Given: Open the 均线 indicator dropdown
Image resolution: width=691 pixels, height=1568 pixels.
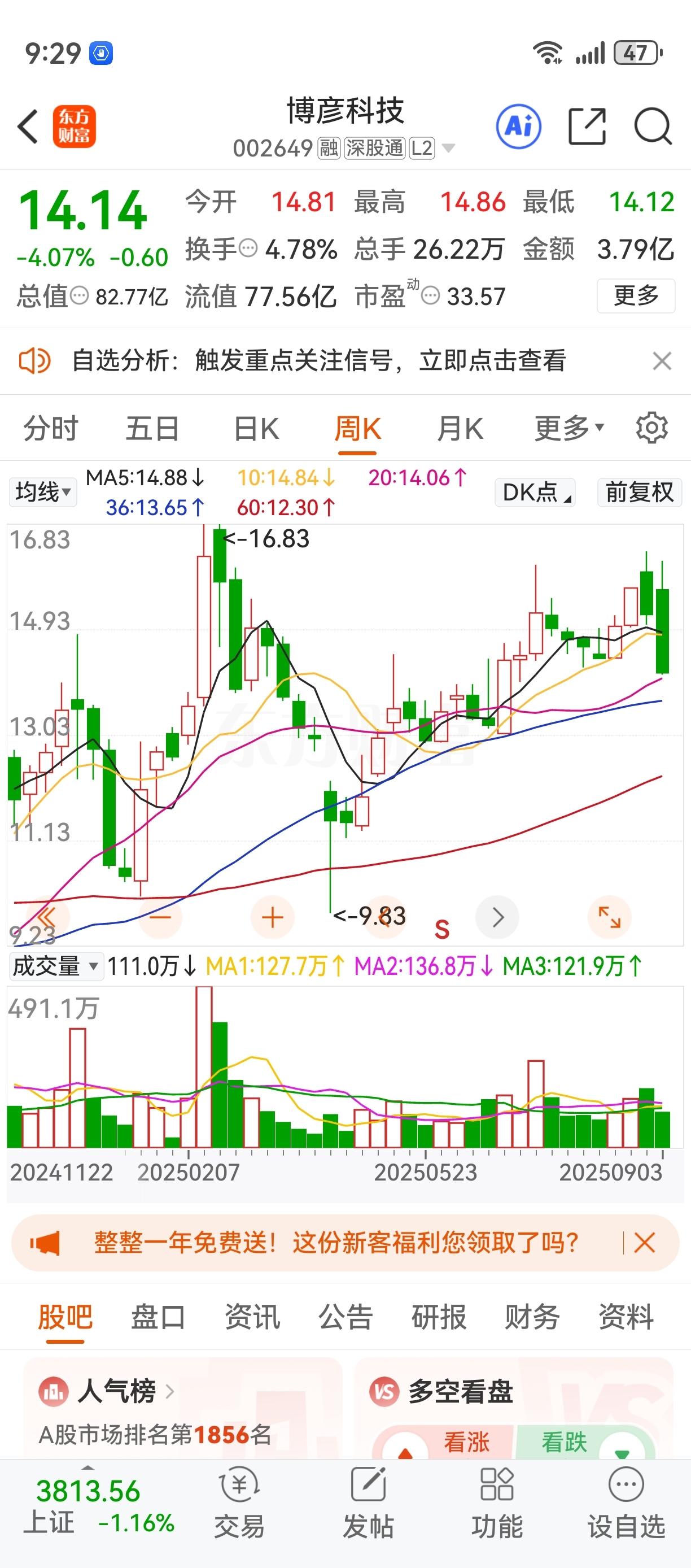Looking at the screenshot, I should (42, 492).
